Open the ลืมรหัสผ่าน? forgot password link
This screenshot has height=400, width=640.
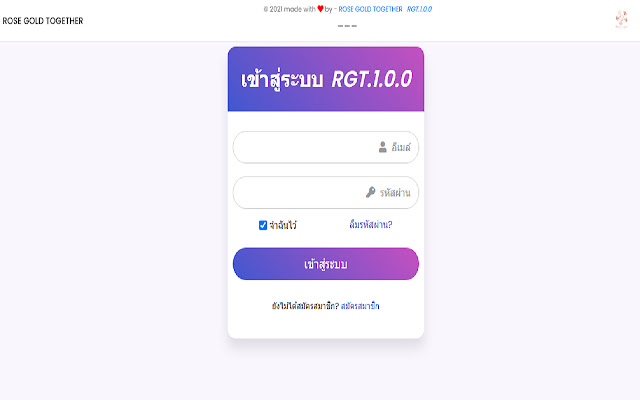(370, 225)
